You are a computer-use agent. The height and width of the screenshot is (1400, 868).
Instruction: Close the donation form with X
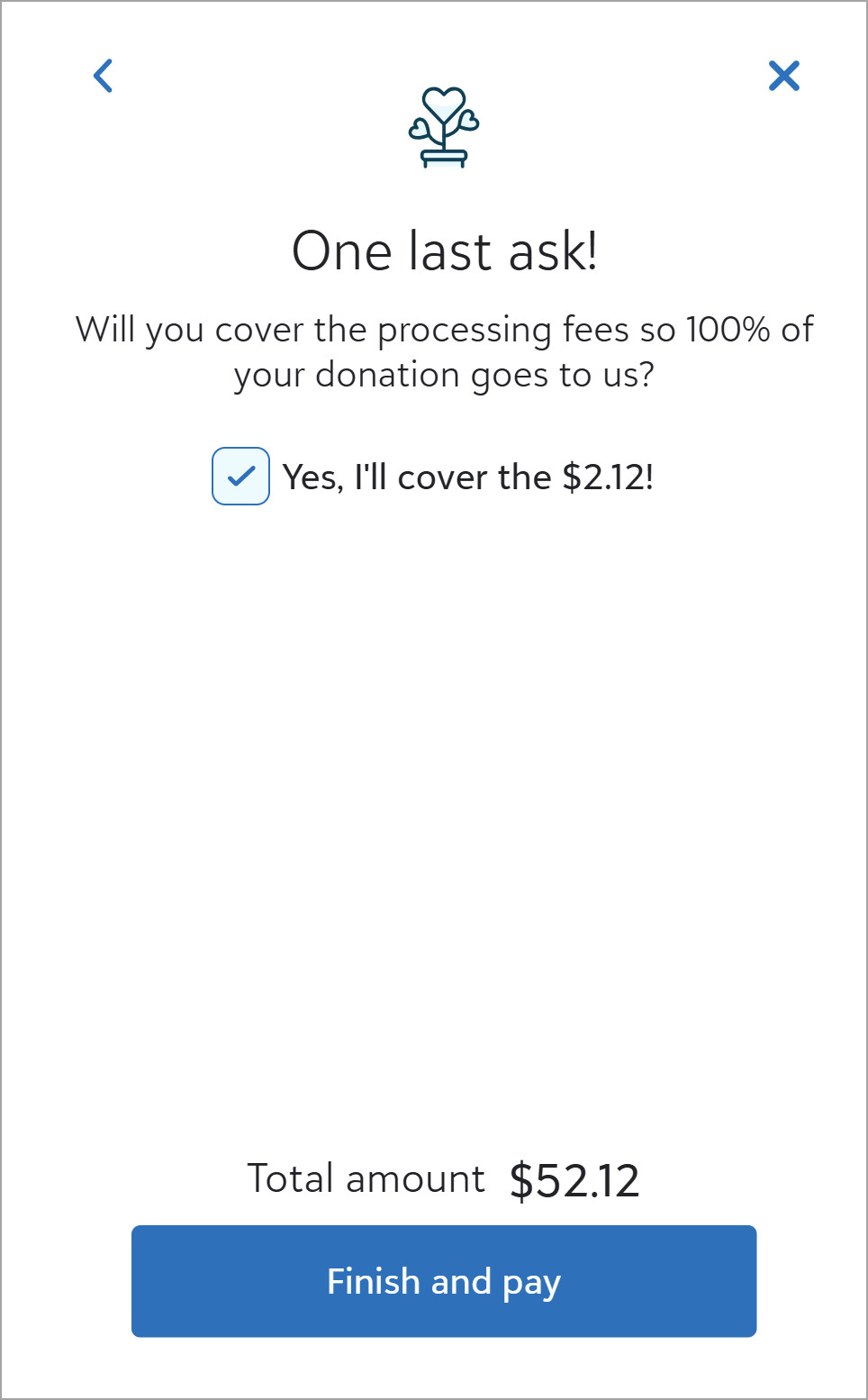click(x=783, y=76)
